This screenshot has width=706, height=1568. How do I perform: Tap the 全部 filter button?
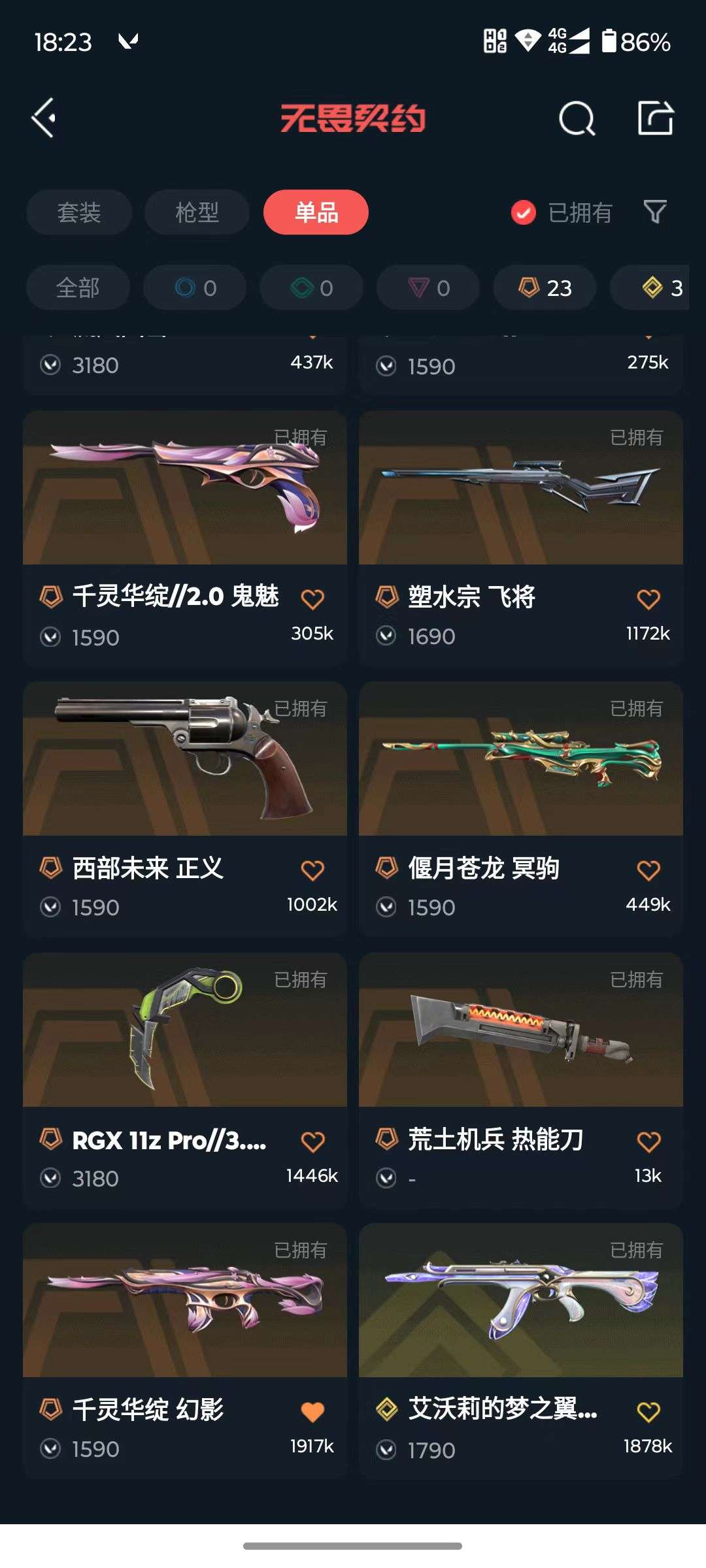coord(78,287)
